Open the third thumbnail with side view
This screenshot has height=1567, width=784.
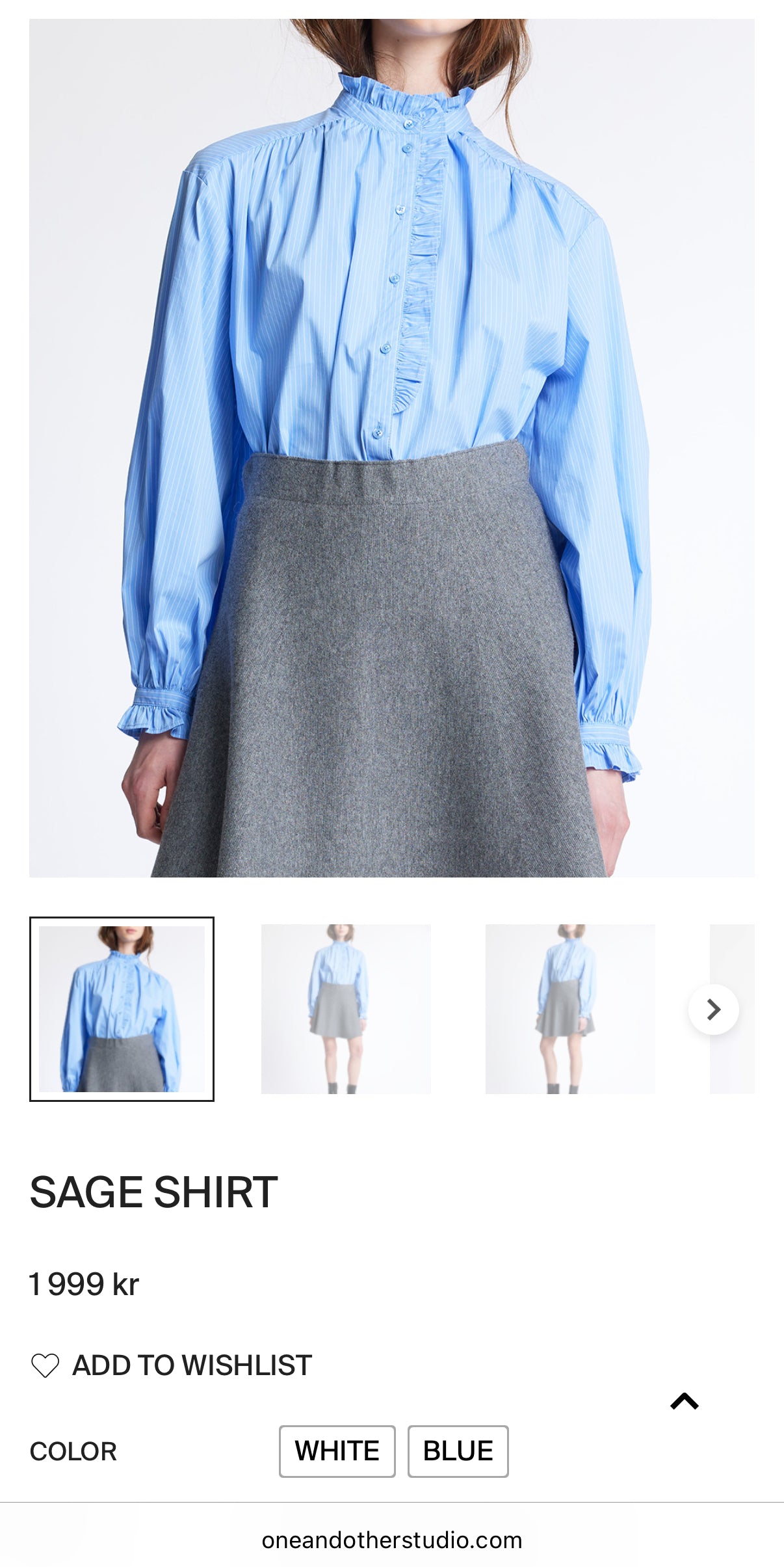pyautogui.click(x=569, y=1009)
